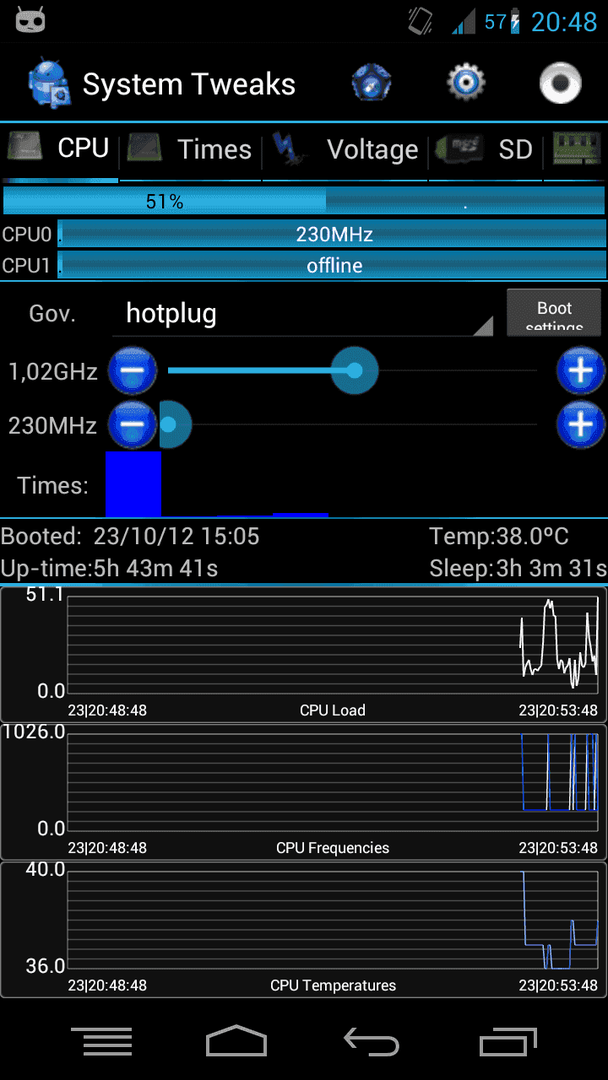Screen dimensions: 608x1080
Task: Decrease min frequency 230MHz with minus
Action: click(130, 425)
